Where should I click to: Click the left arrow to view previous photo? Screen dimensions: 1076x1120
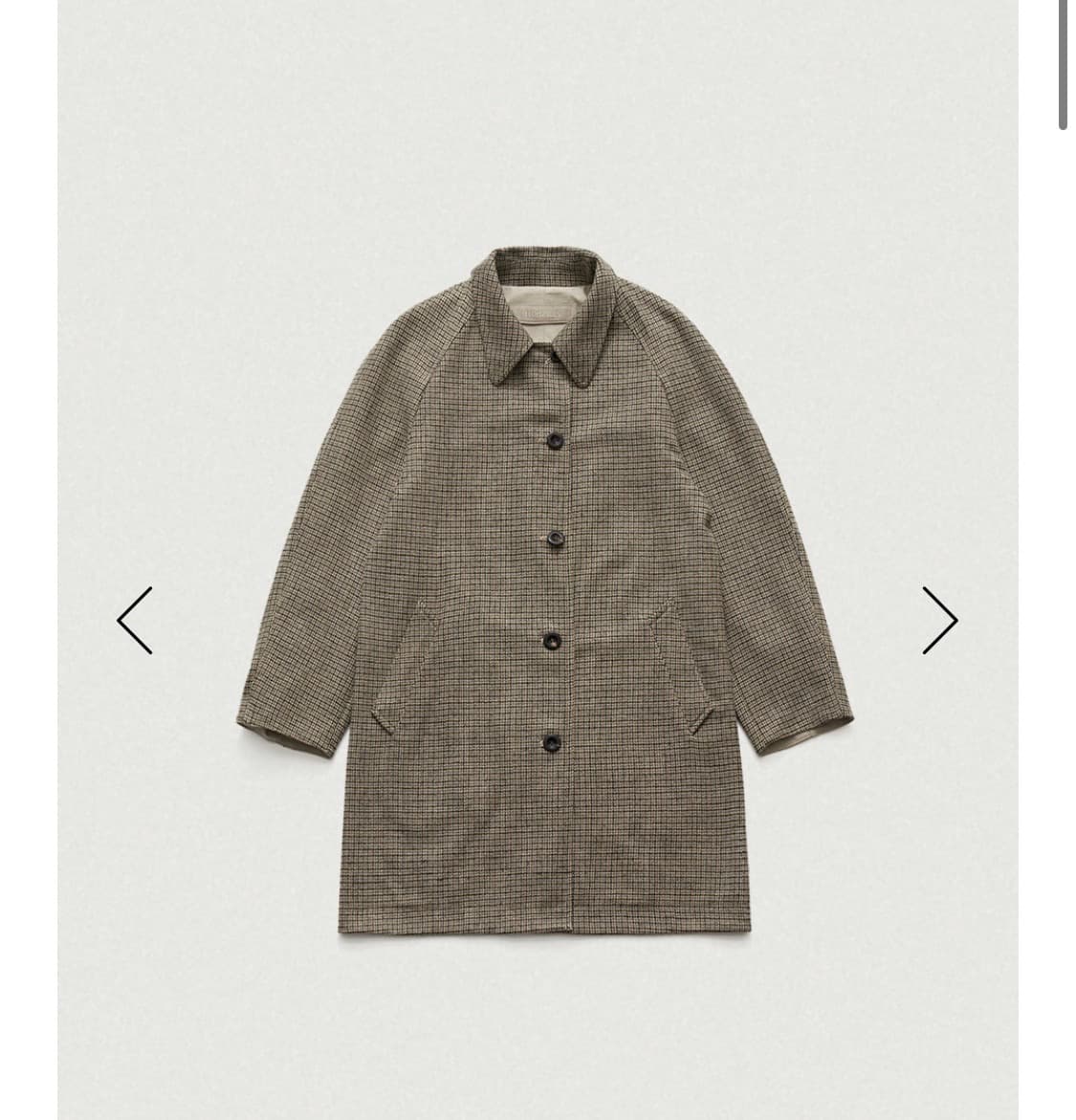(134, 620)
